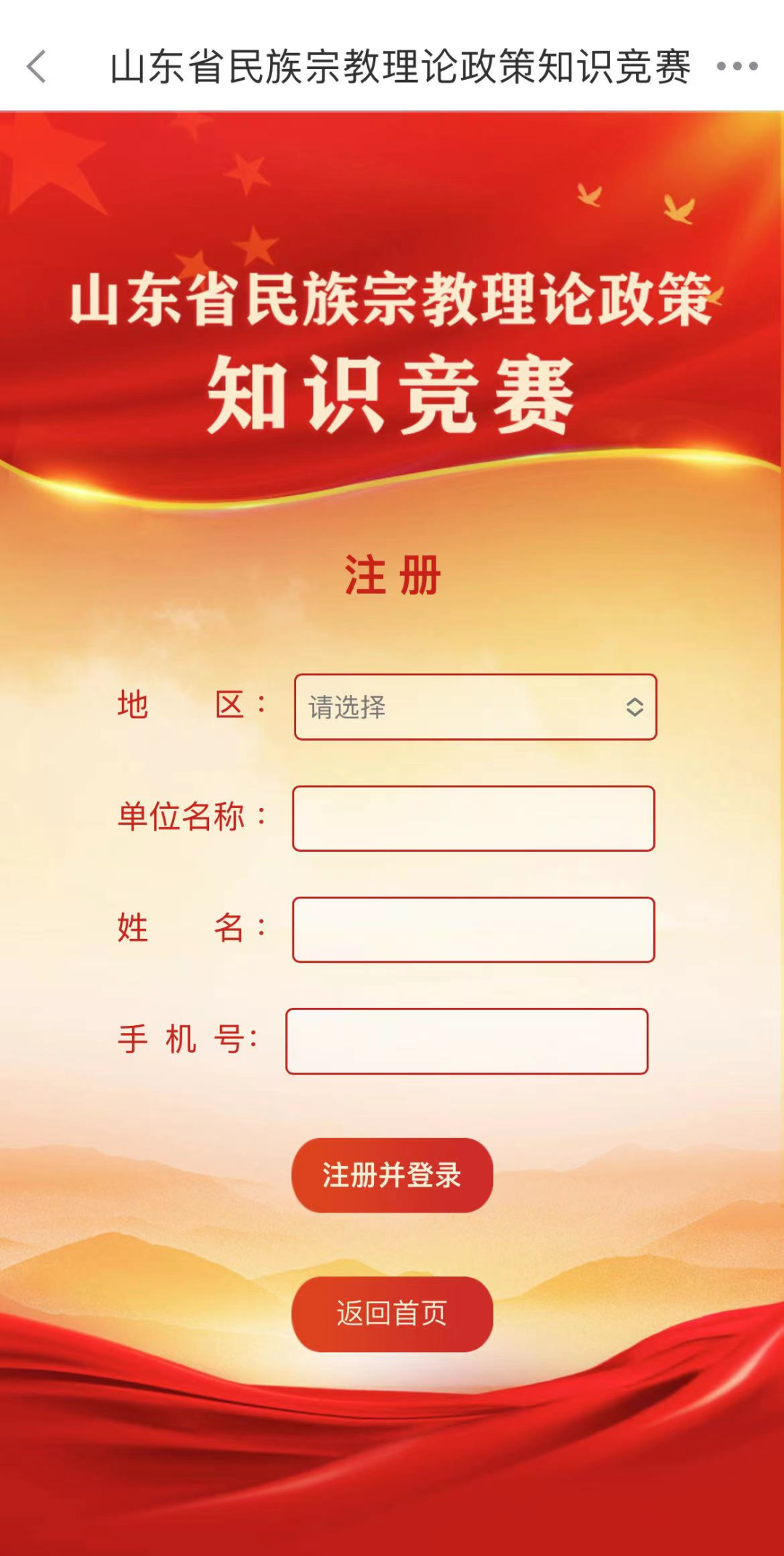Select the 手机号 phone number field
The image size is (784, 1556).
467,1041
